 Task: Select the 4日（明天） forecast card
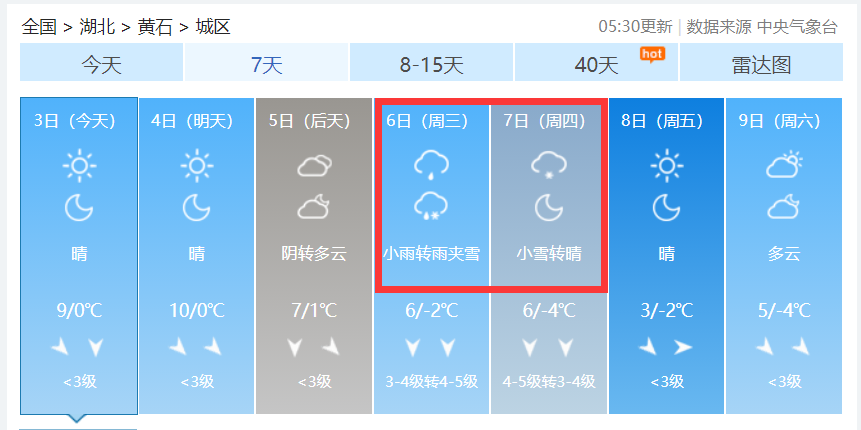pos(196,255)
